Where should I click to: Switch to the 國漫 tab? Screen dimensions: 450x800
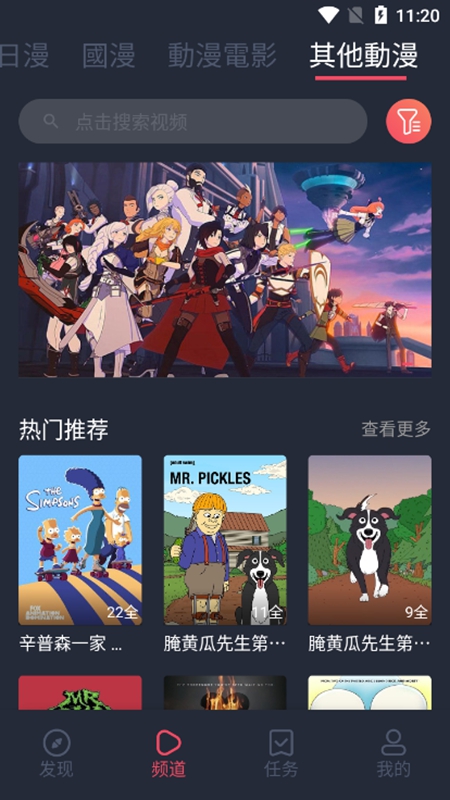point(109,55)
